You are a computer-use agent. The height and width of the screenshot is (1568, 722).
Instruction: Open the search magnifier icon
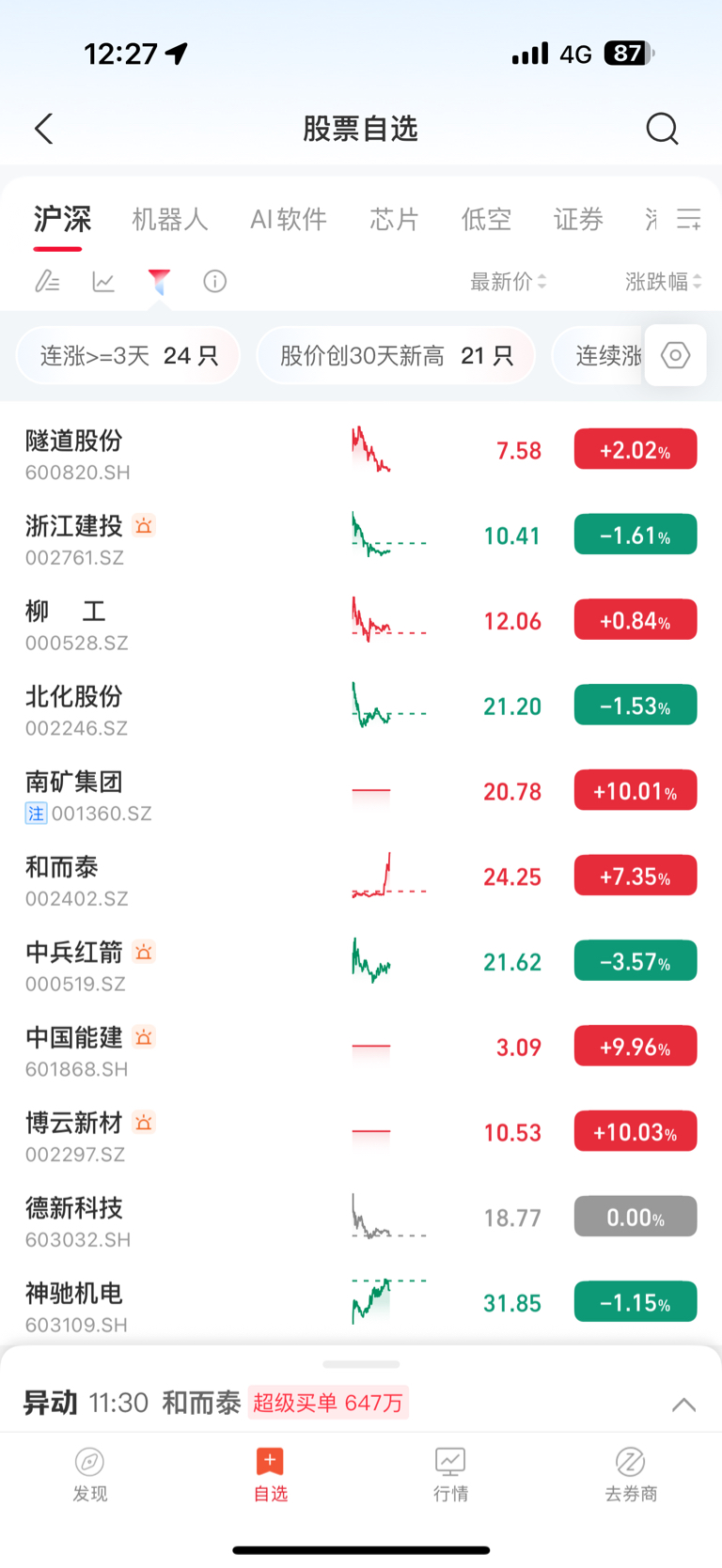[662, 129]
